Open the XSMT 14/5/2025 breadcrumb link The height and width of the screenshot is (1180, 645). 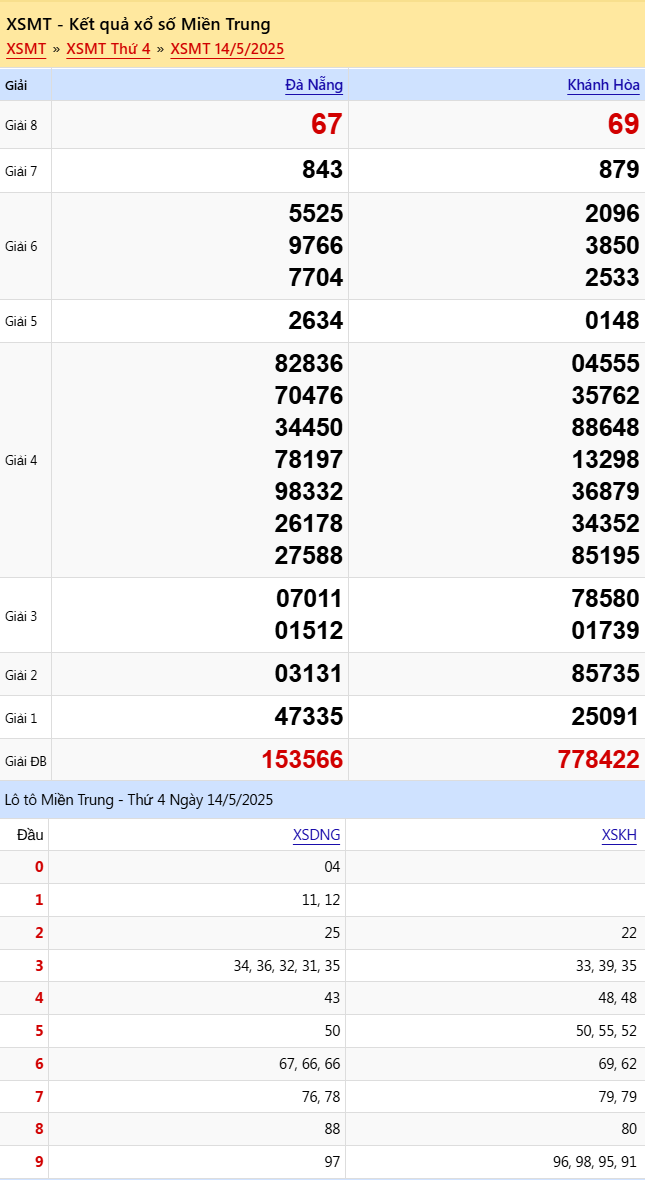(x=227, y=48)
